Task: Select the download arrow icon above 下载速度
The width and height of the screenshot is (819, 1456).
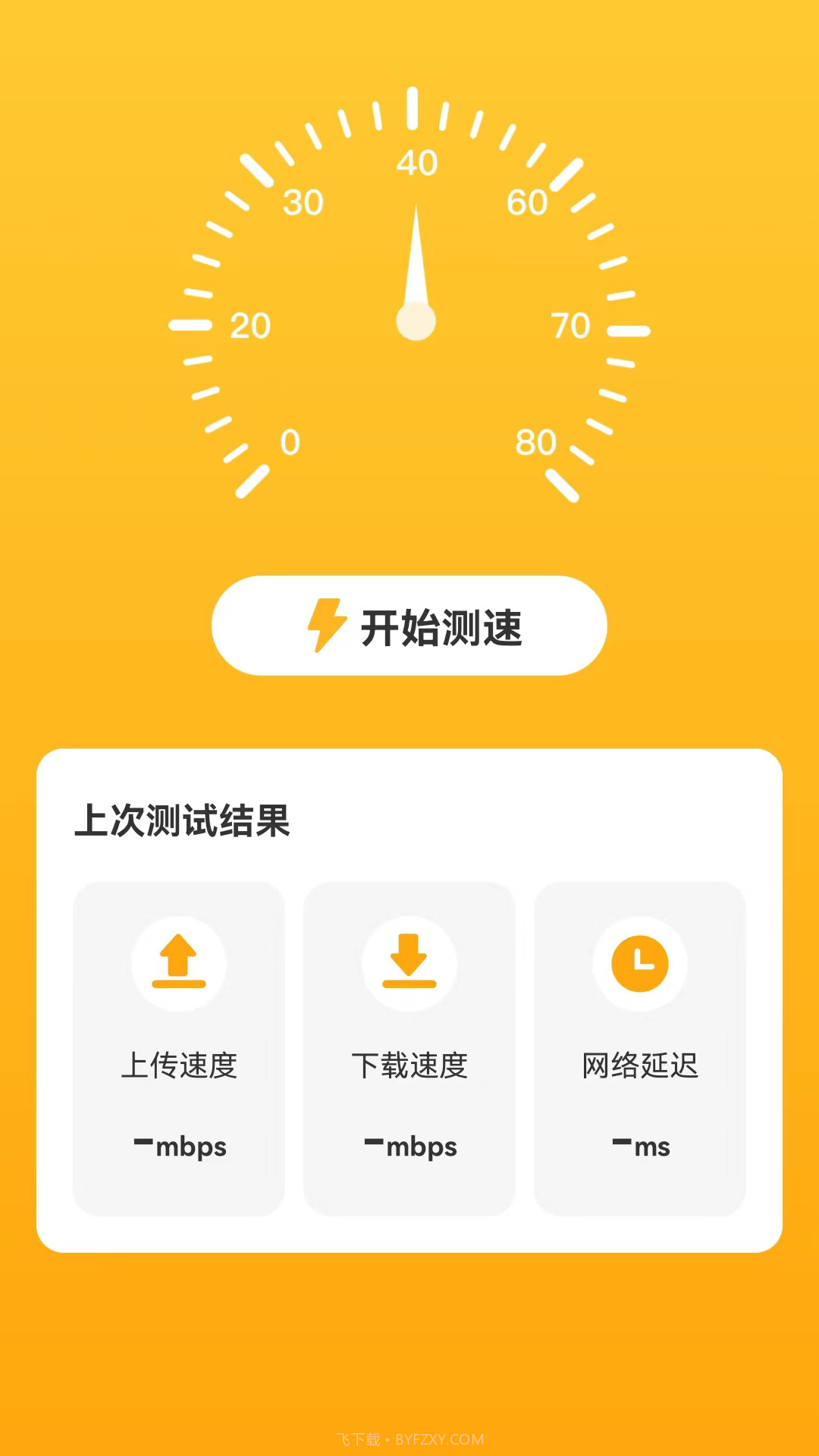Action: [409, 961]
